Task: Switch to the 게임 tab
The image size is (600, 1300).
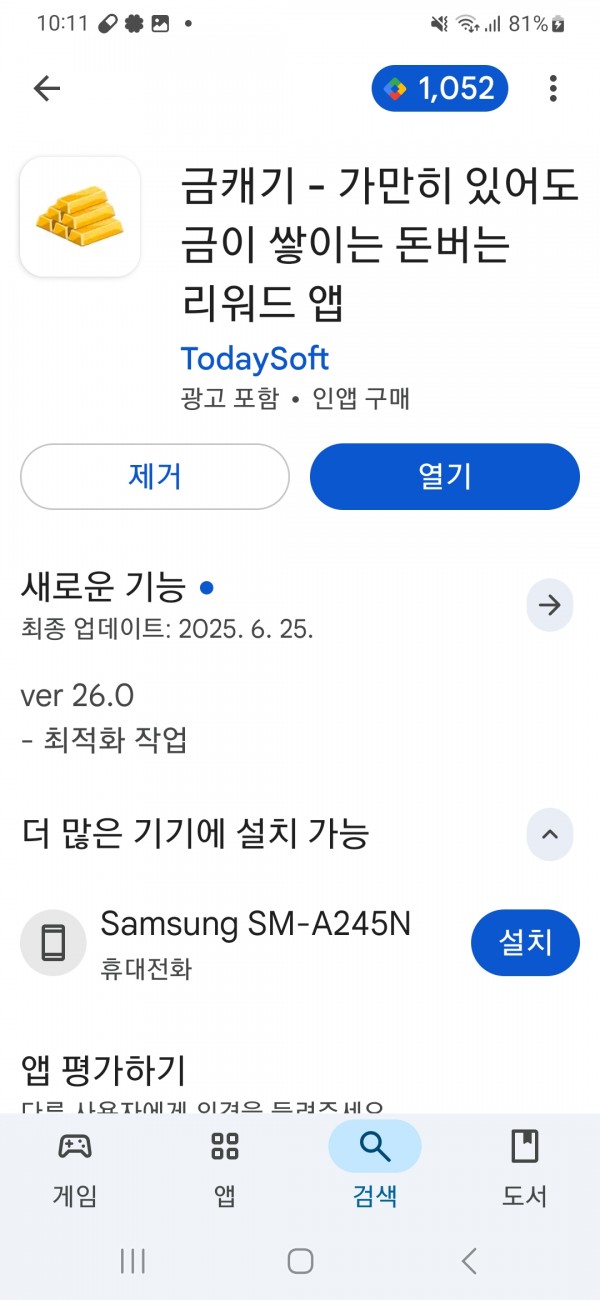Action: [75, 1167]
